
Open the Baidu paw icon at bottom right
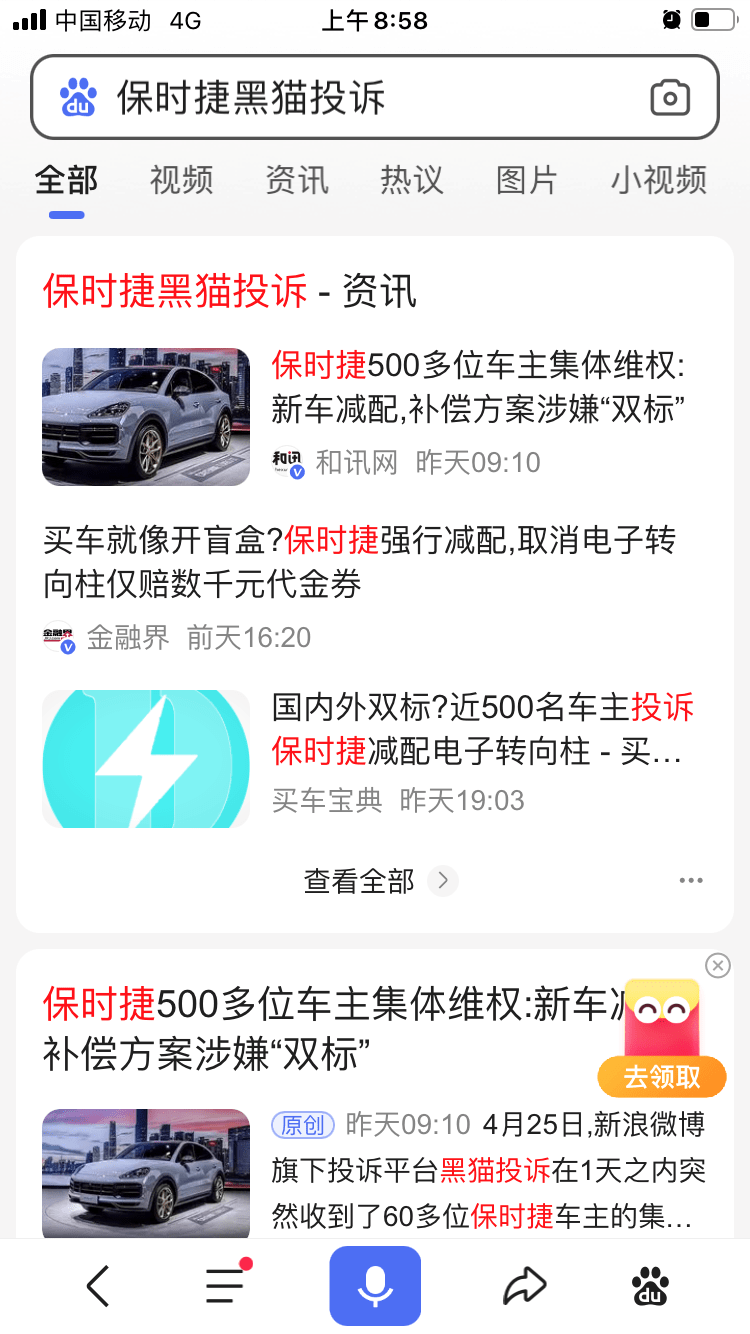pyautogui.click(x=651, y=1287)
